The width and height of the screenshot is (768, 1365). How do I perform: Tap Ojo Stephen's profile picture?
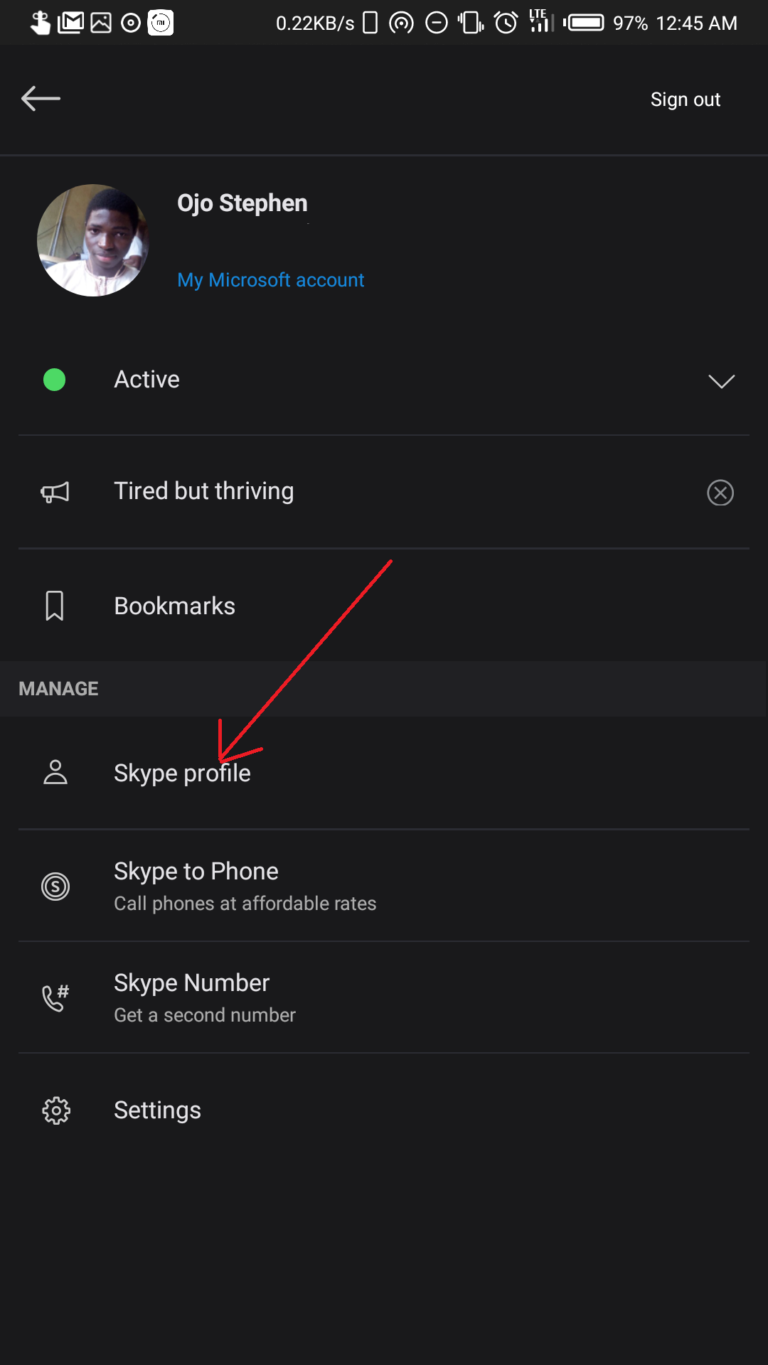pos(93,240)
